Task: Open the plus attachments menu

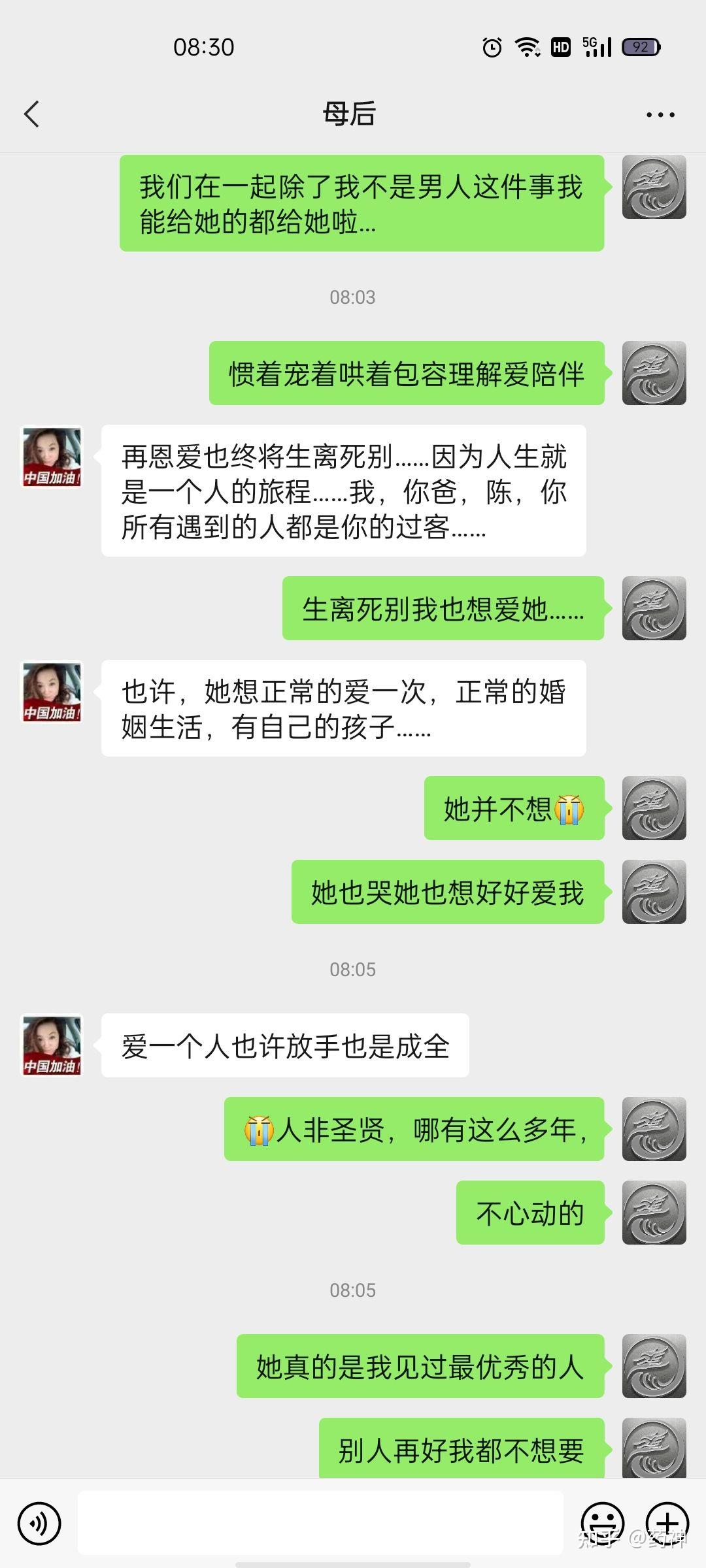Action: pyautogui.click(x=667, y=1522)
